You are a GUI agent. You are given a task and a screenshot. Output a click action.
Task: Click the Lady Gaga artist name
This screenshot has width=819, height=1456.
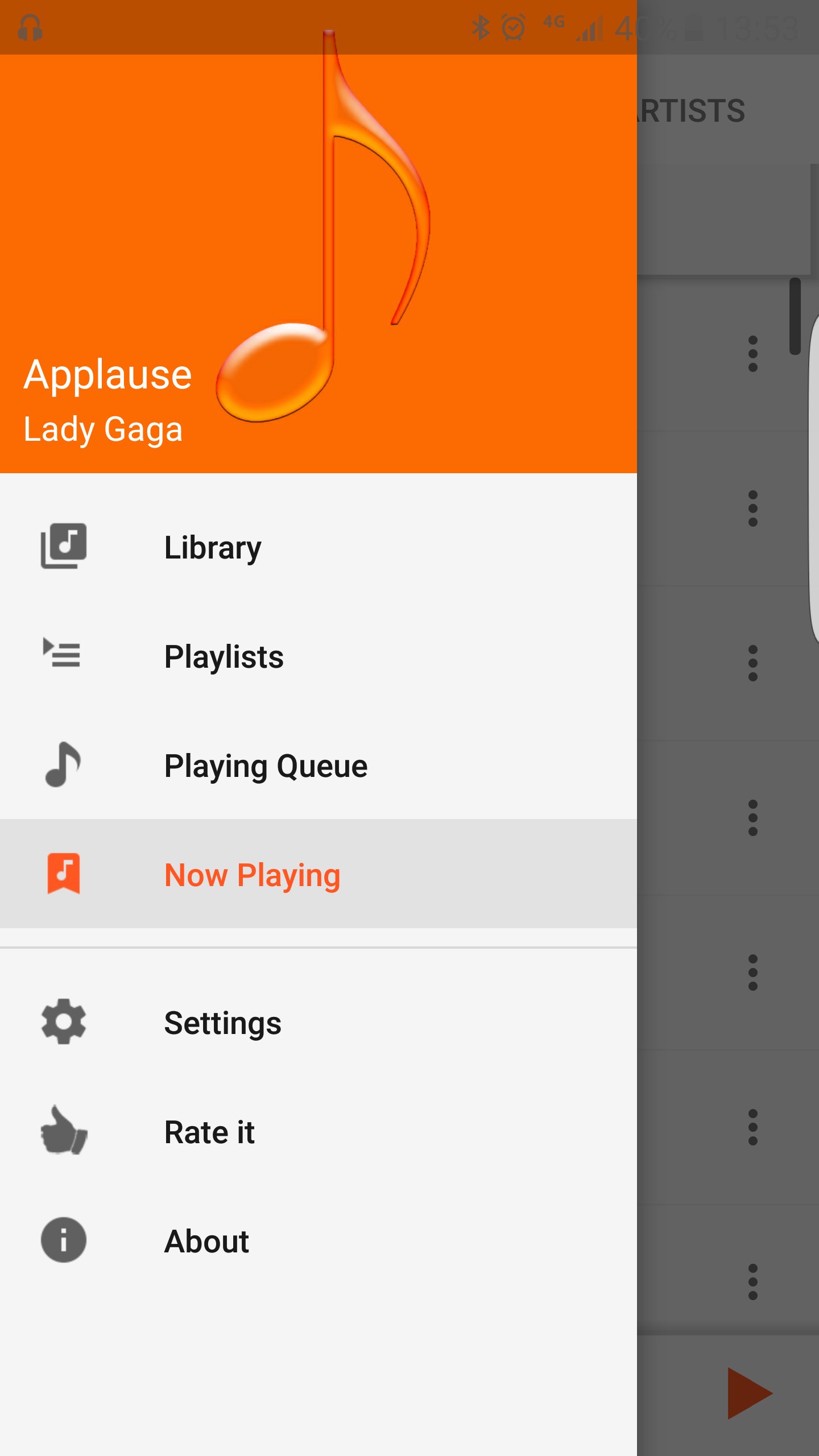104,429
